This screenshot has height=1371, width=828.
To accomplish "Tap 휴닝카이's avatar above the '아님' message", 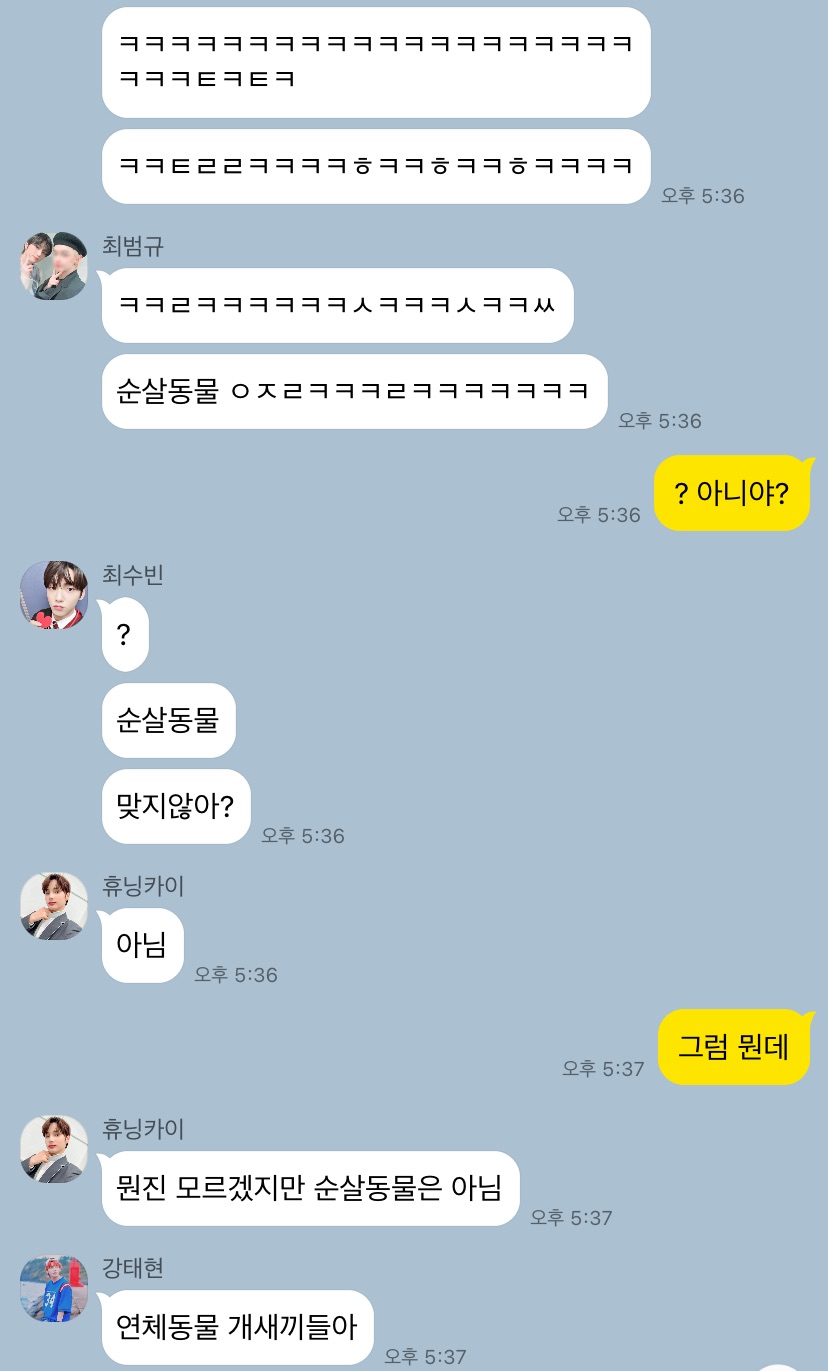I will 54,906.
